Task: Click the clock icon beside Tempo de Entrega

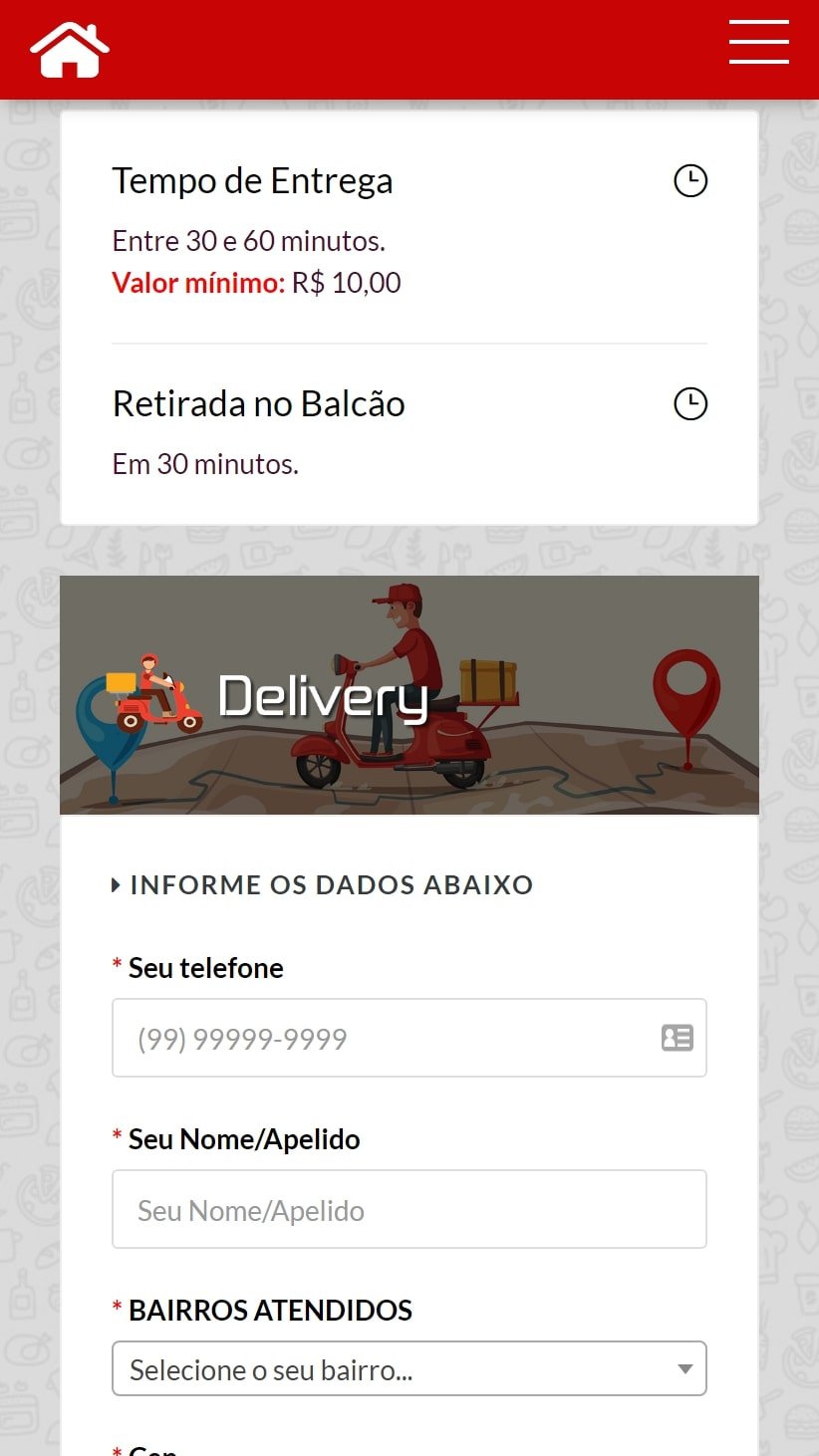Action: 690,180
